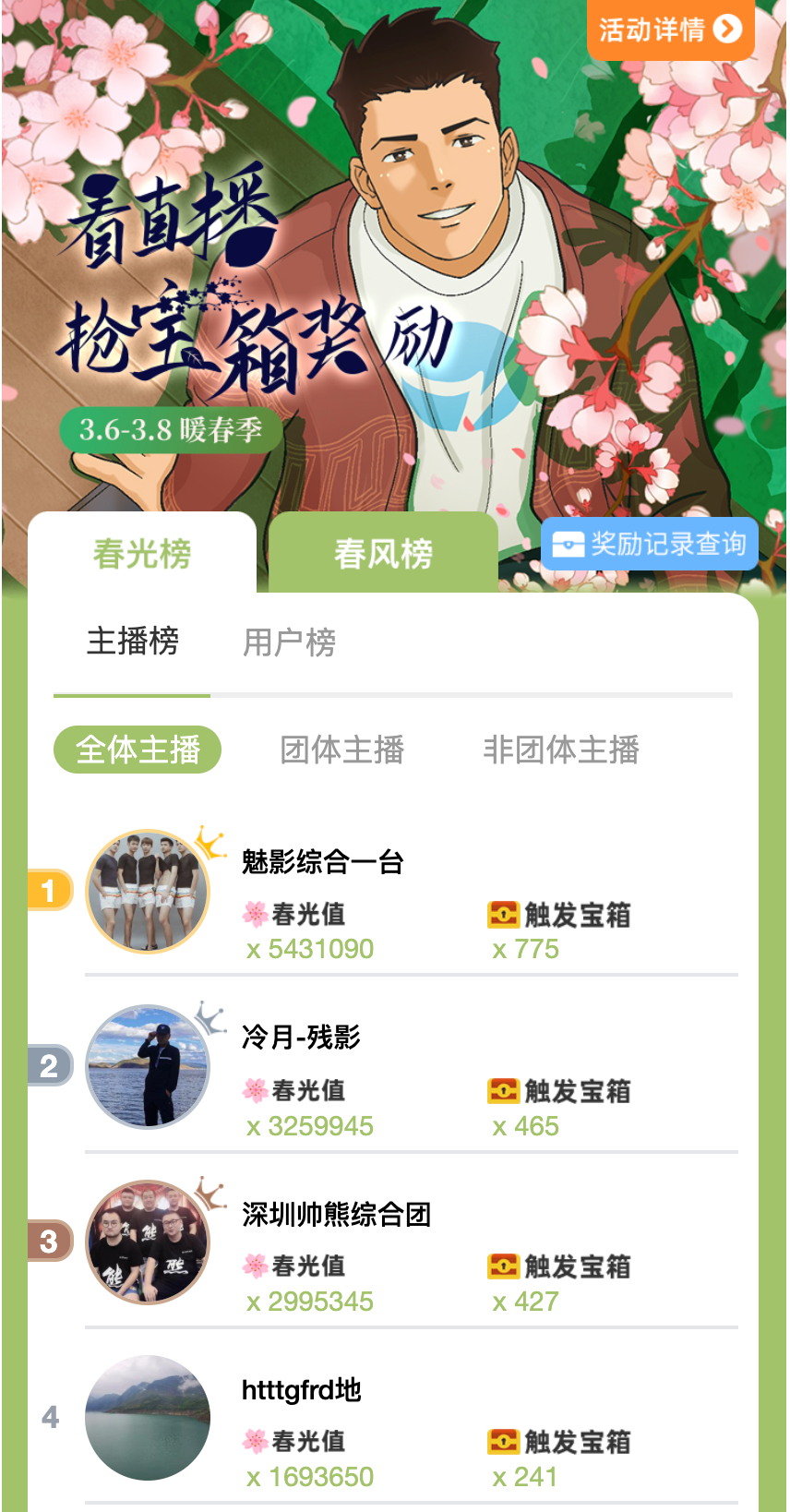The width and height of the screenshot is (790, 1512).
Task: Click the crown icon on 冷月-残影 avatar
Action: click(210, 1016)
